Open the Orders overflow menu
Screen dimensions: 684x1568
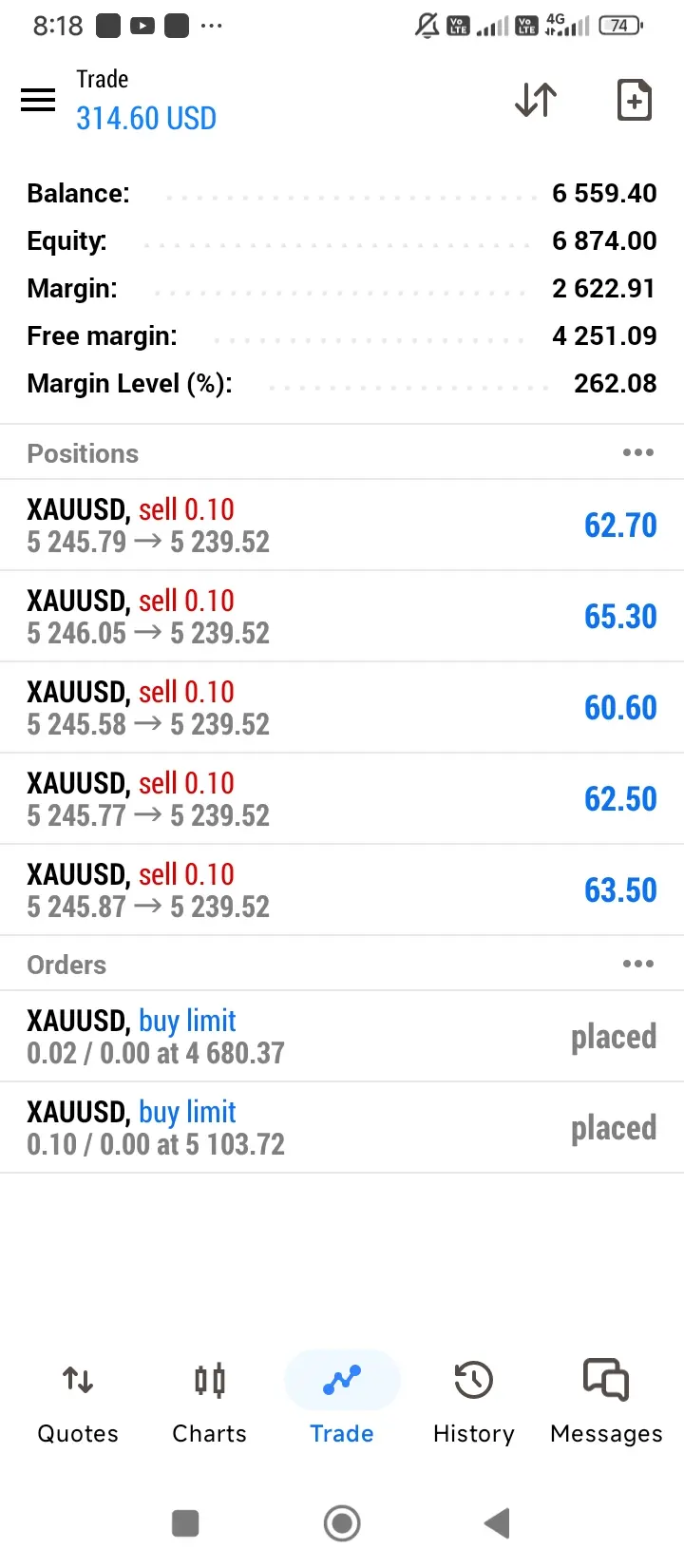click(x=638, y=964)
